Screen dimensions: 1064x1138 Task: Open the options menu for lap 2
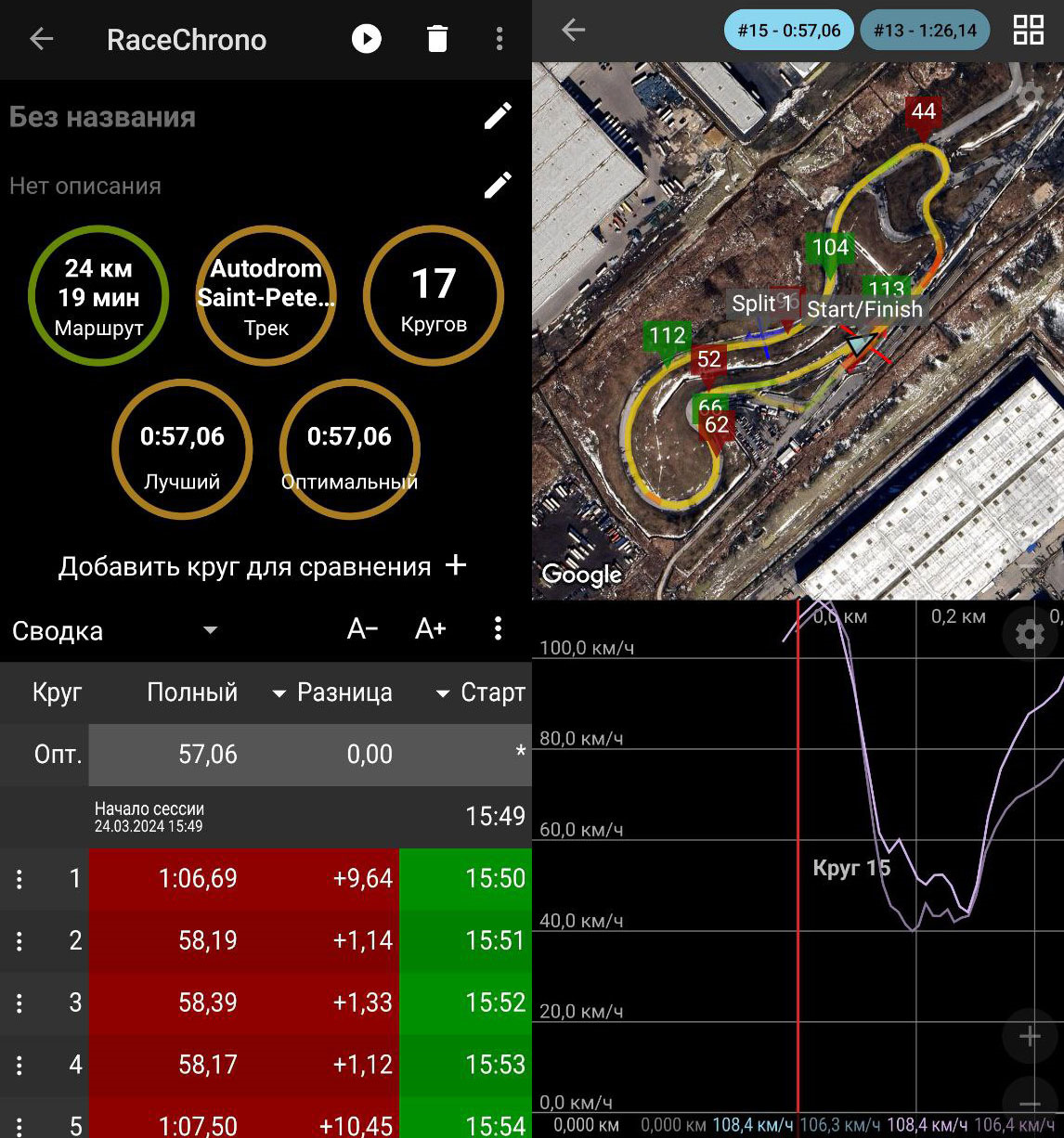(x=19, y=940)
